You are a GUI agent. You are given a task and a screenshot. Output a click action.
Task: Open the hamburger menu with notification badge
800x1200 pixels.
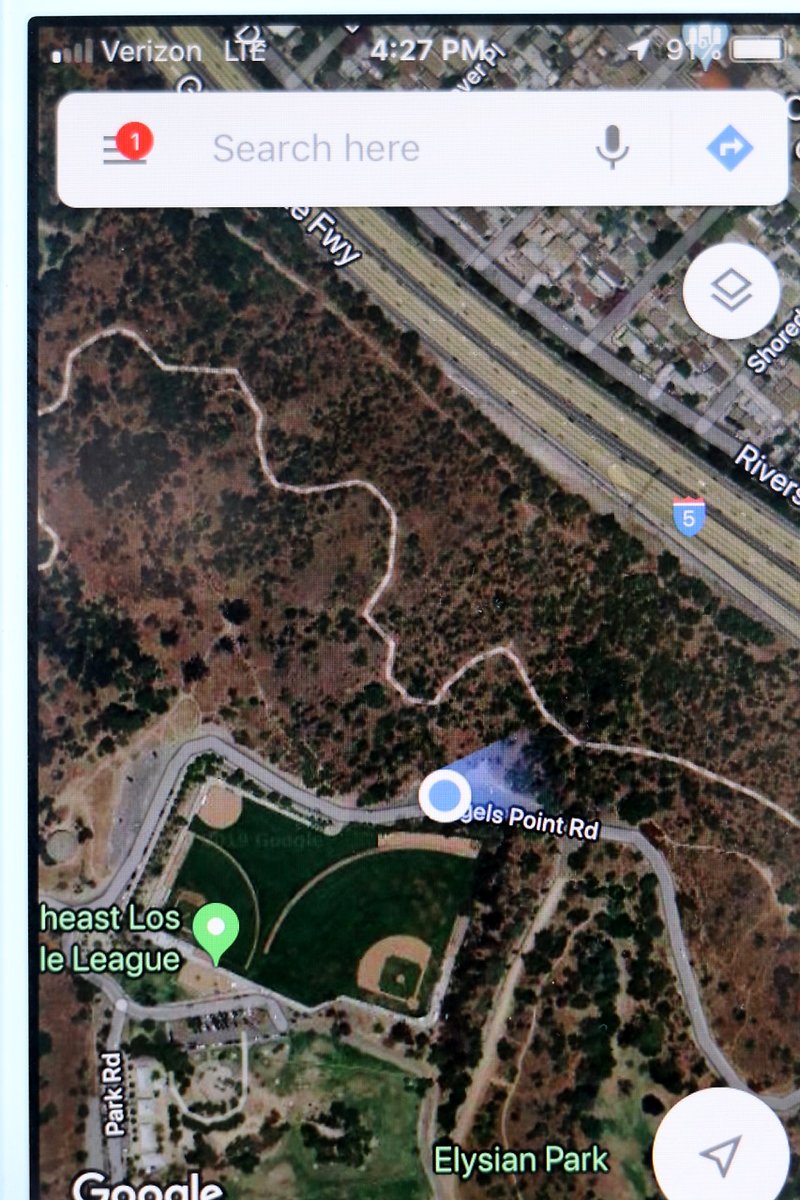pyautogui.click(x=126, y=148)
